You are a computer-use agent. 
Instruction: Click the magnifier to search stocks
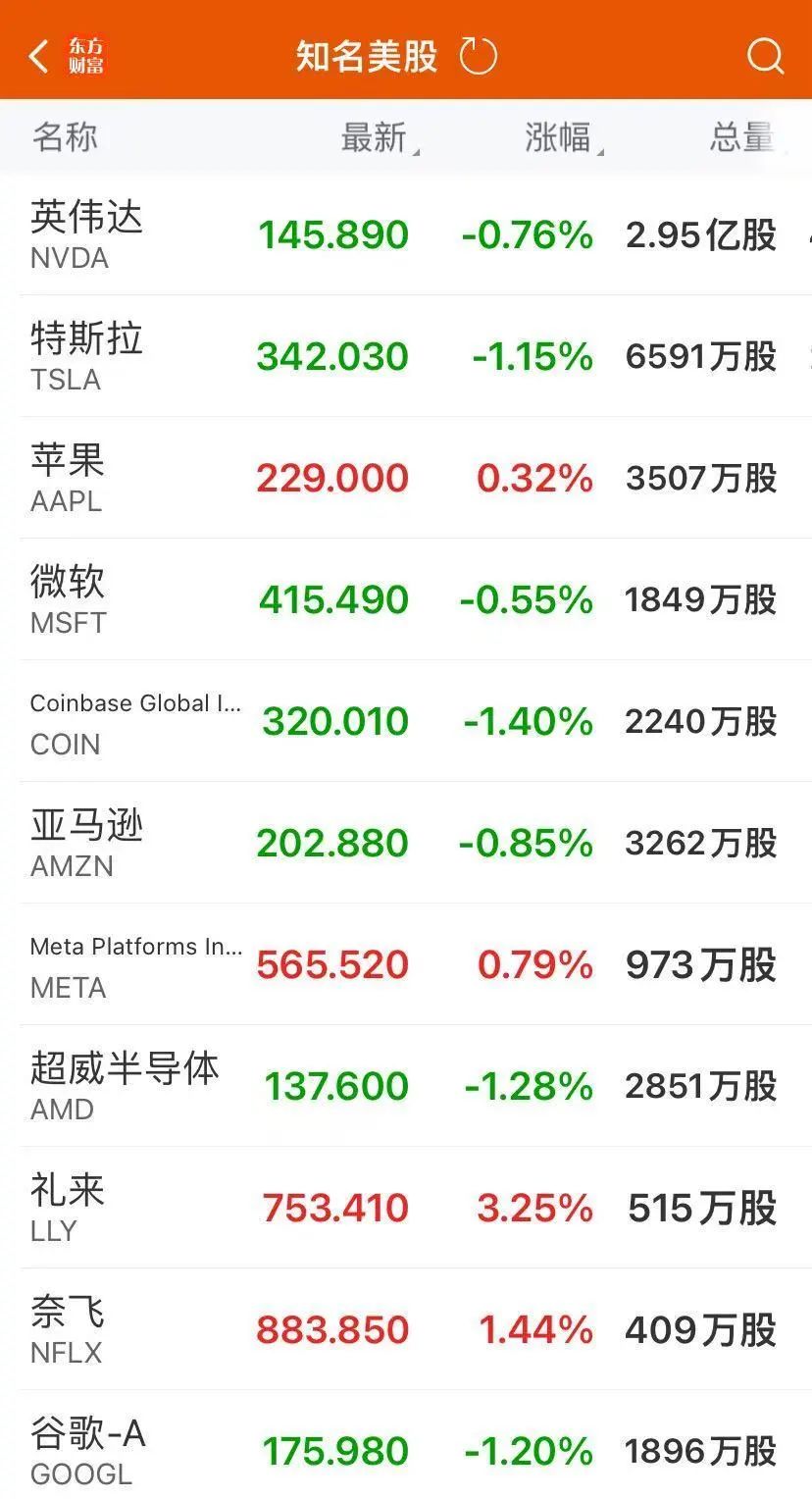(765, 56)
